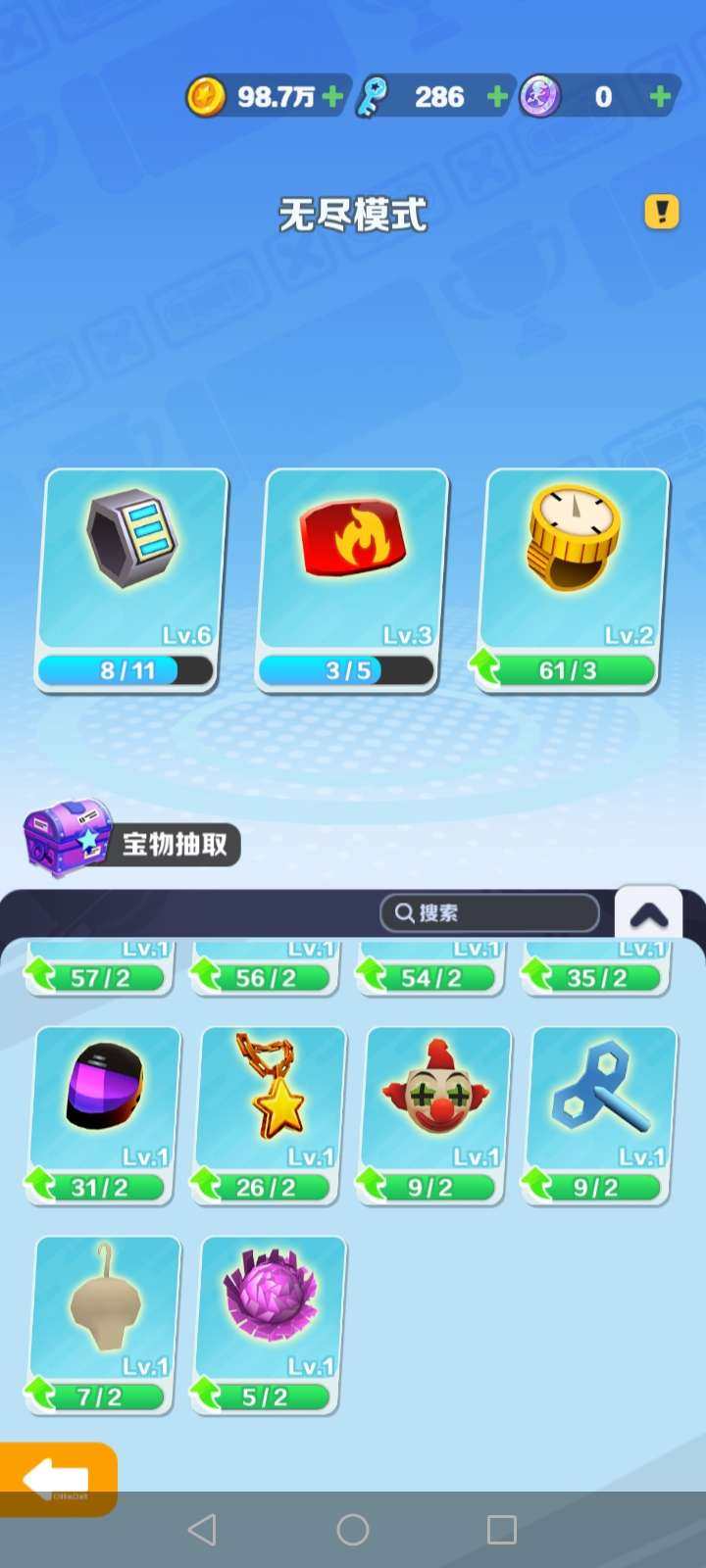
Task: Open the 无尽模式 notice exclamation icon
Action: (x=661, y=210)
